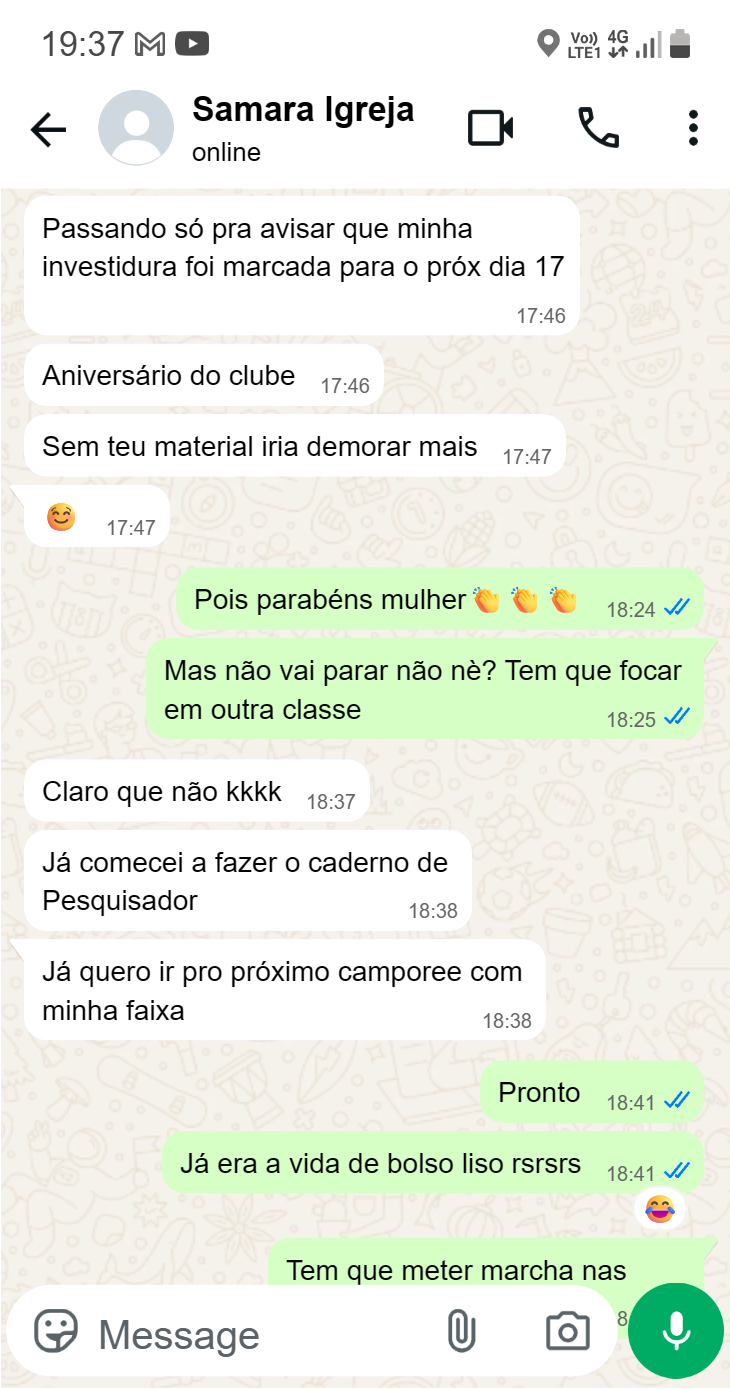View the laughing emoji reaction on the message

click(x=658, y=1210)
